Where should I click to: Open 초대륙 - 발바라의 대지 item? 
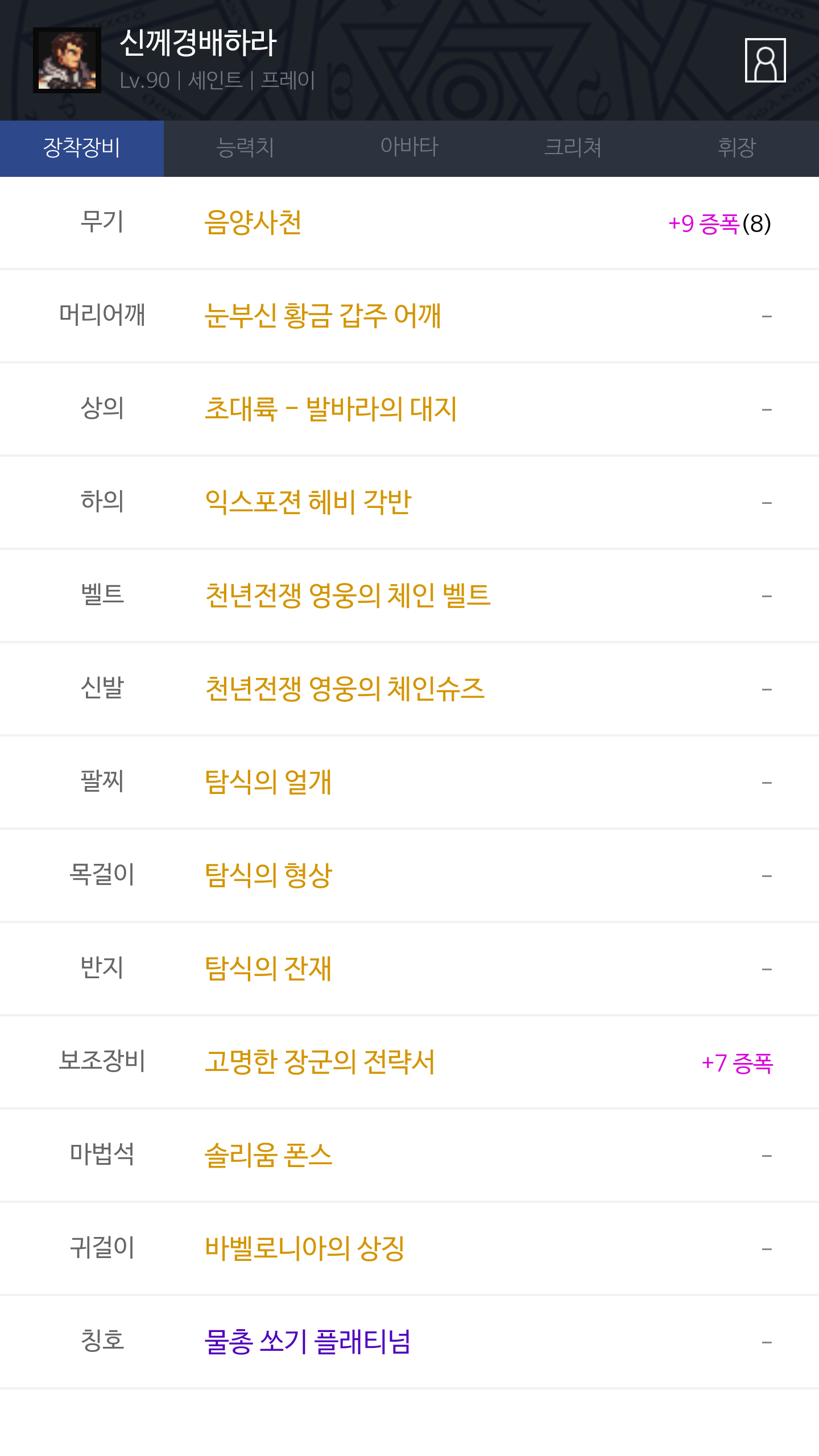(x=331, y=409)
